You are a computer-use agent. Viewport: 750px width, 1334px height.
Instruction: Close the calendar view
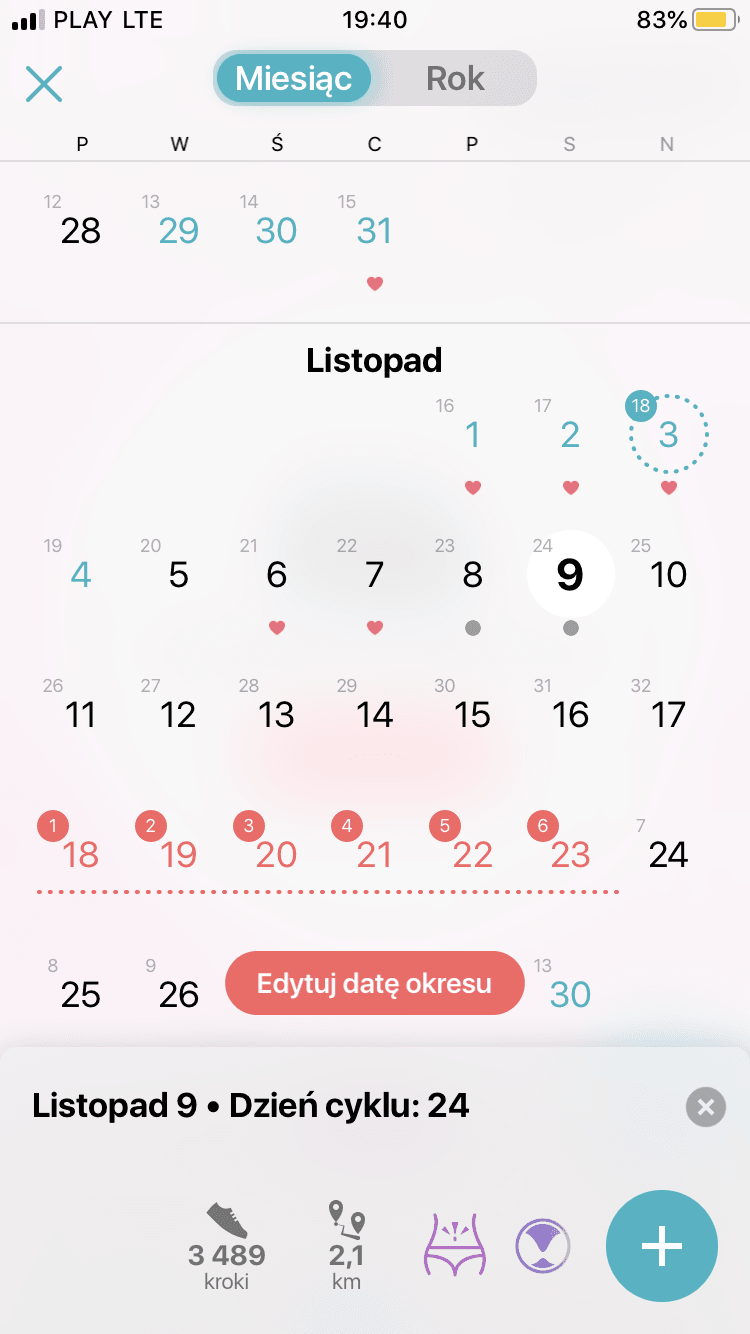pos(44,84)
